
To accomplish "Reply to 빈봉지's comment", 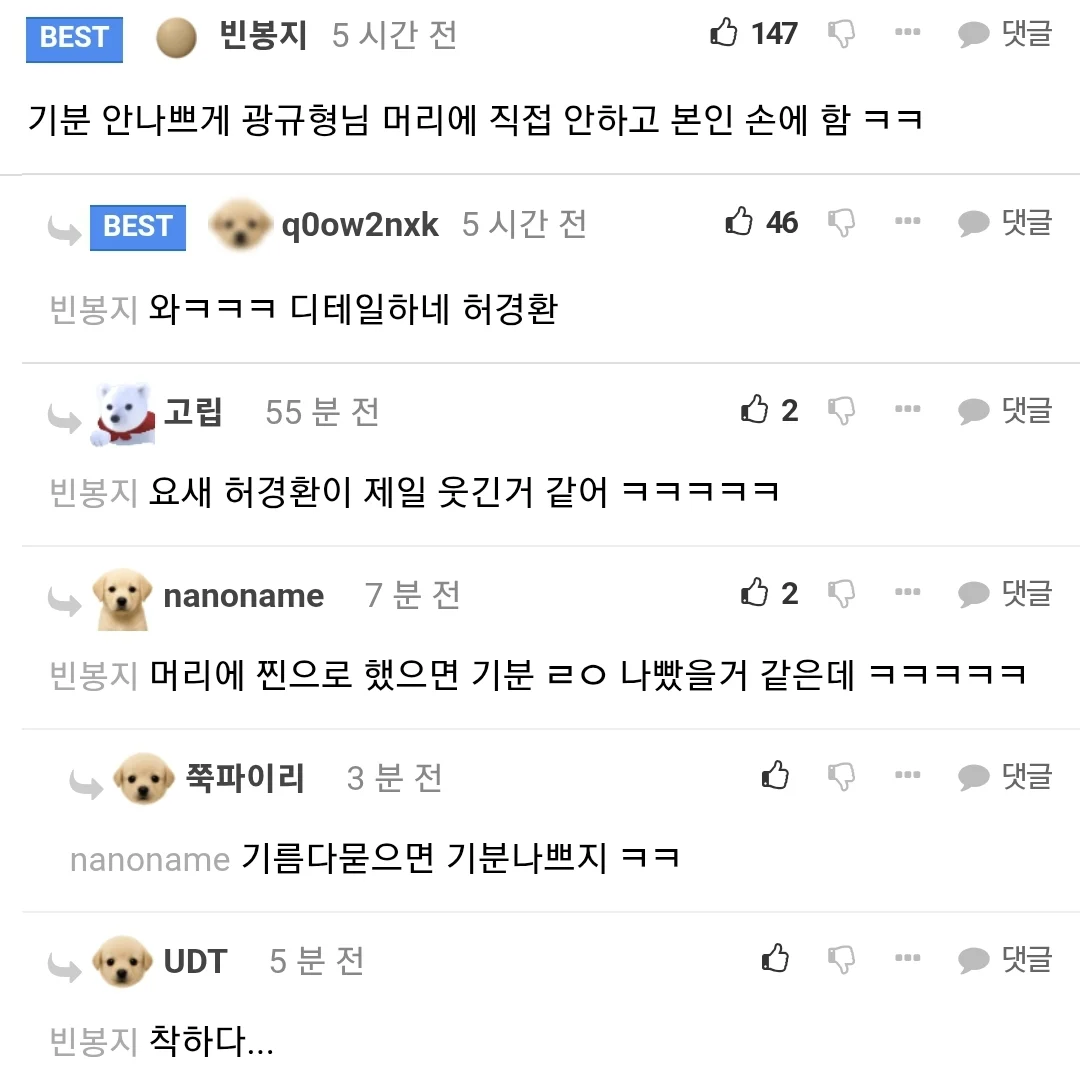I will (1005, 34).
